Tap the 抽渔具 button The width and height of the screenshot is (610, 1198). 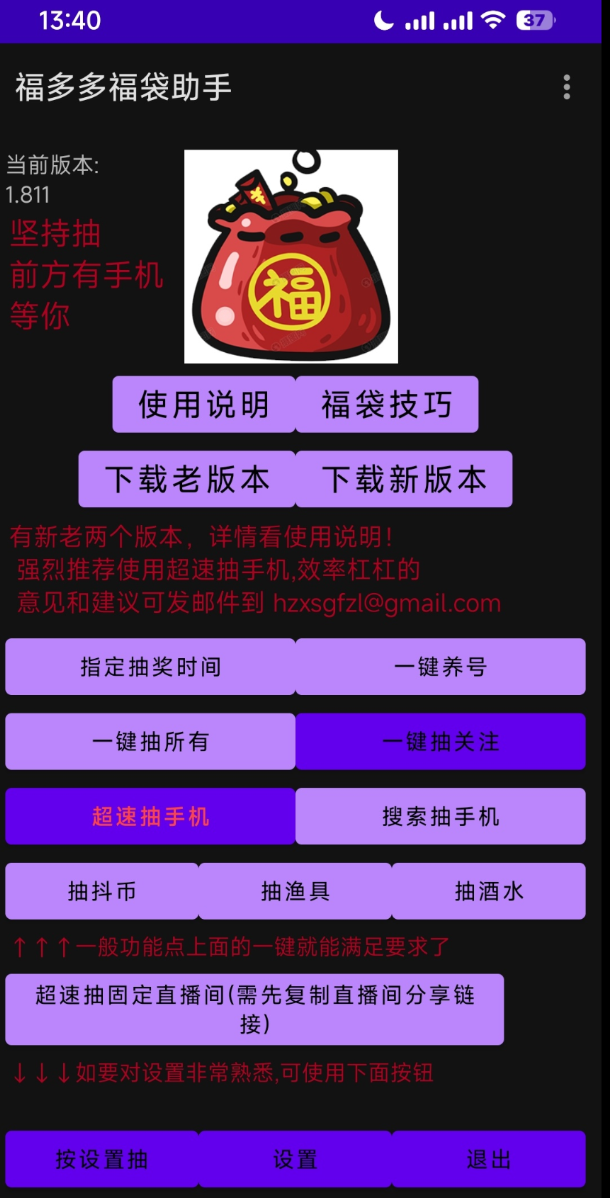[295, 891]
